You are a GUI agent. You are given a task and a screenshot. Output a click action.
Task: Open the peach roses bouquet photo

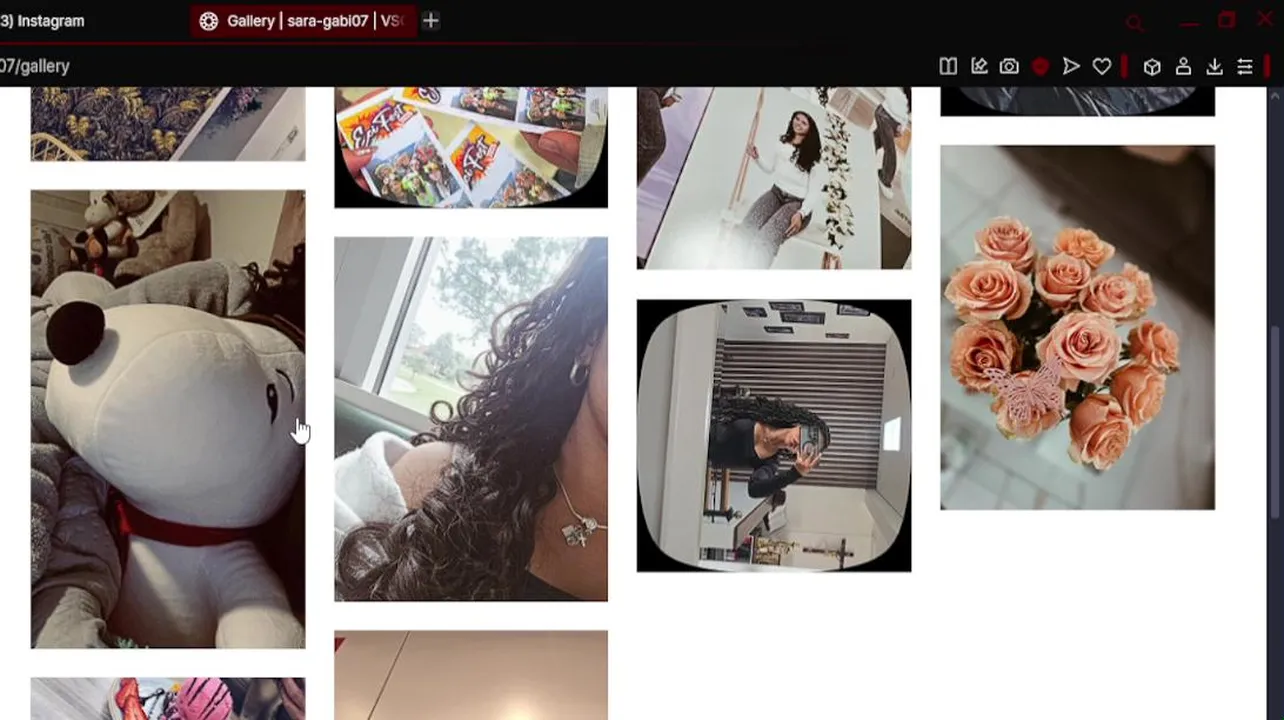point(1077,327)
